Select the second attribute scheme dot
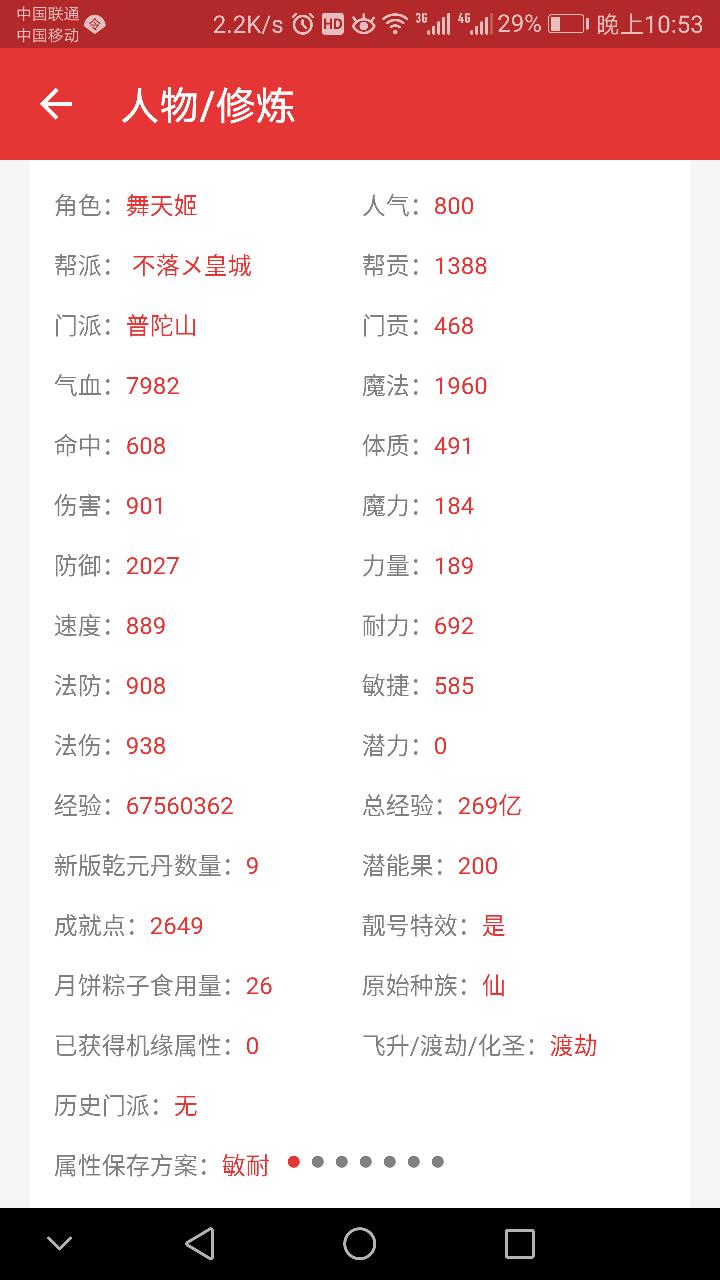 click(318, 1162)
